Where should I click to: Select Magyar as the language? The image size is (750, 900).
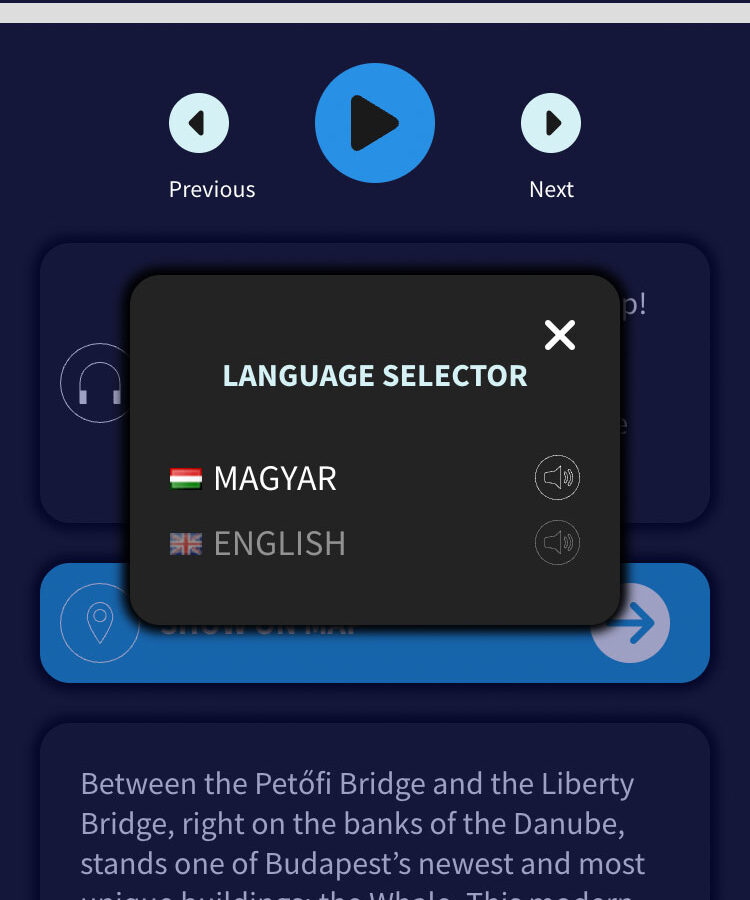pos(275,479)
